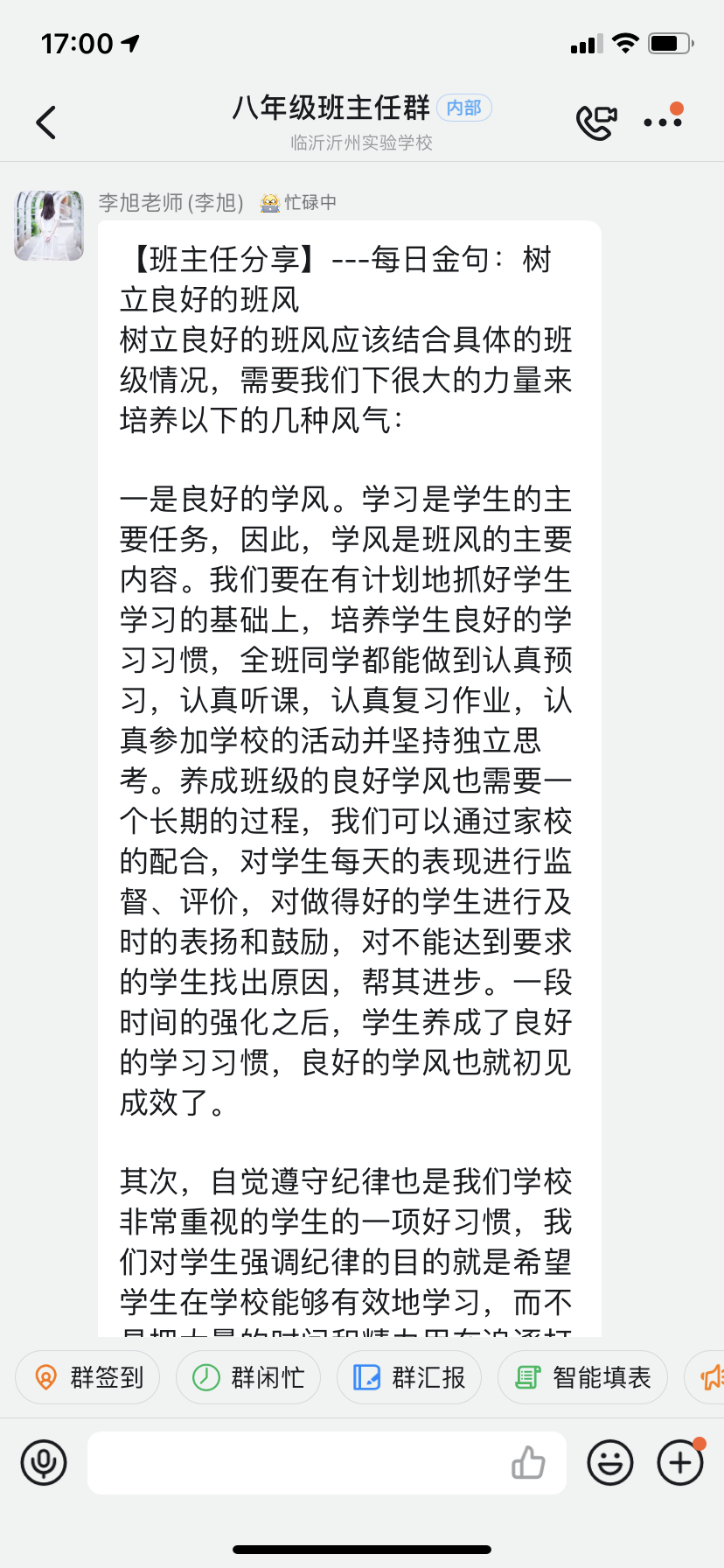Send a thumbs-up quick reaction
The height and width of the screenshot is (1568, 724).
click(x=528, y=1462)
